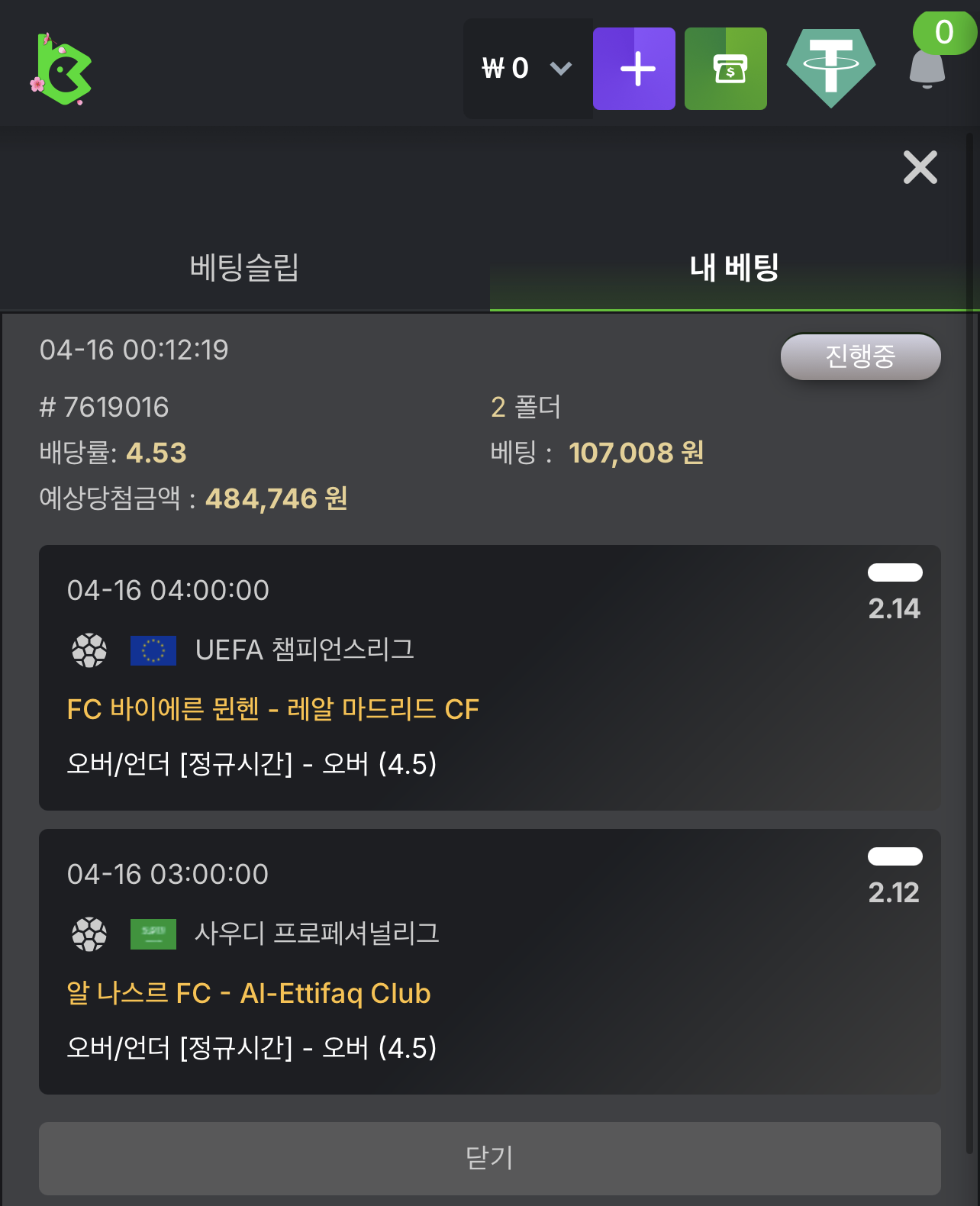The height and width of the screenshot is (1206, 980).
Task: Open the ₩ 0 balance dropdown
Action: coord(527,69)
